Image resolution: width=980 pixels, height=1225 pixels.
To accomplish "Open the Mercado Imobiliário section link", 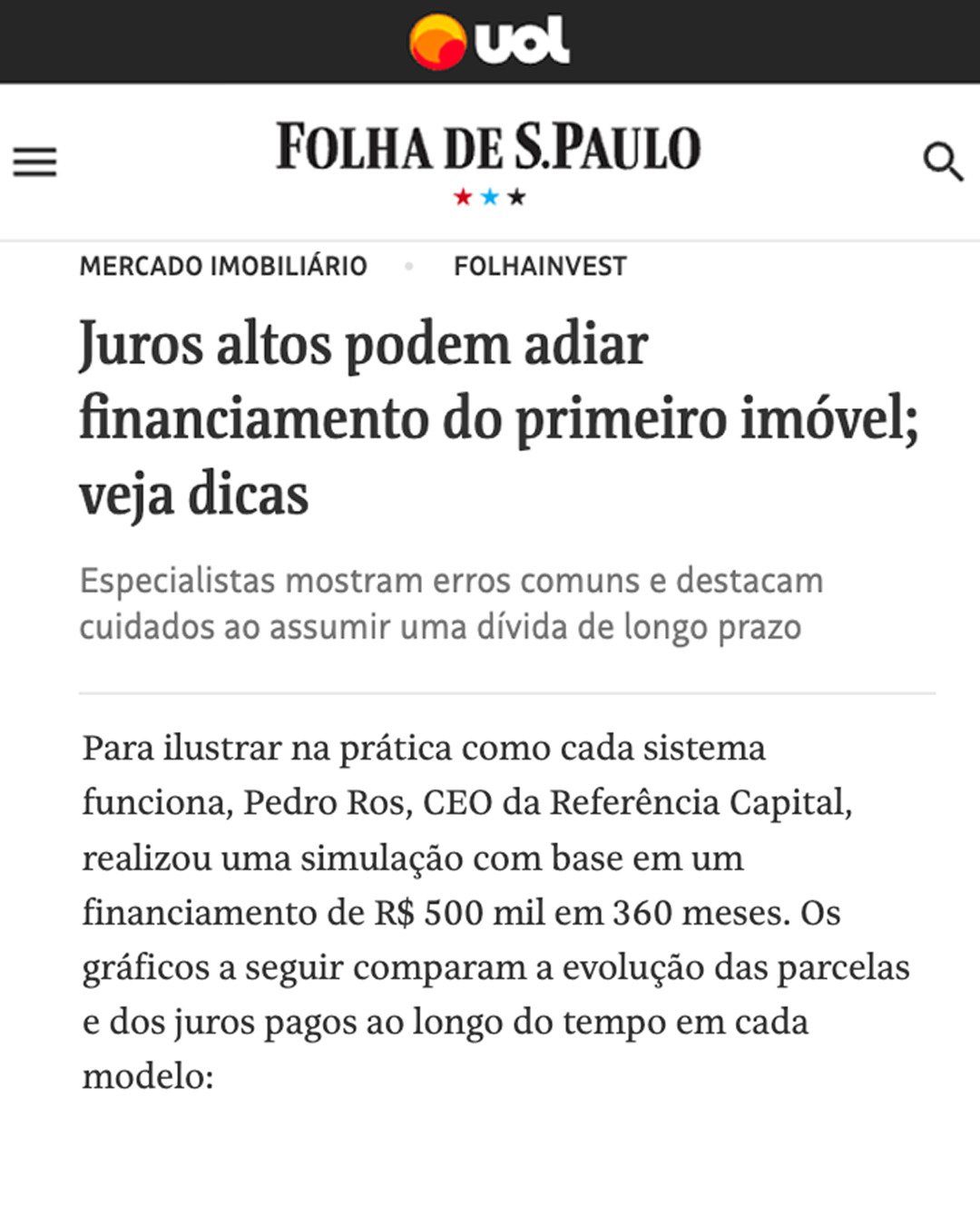I will click(x=223, y=266).
